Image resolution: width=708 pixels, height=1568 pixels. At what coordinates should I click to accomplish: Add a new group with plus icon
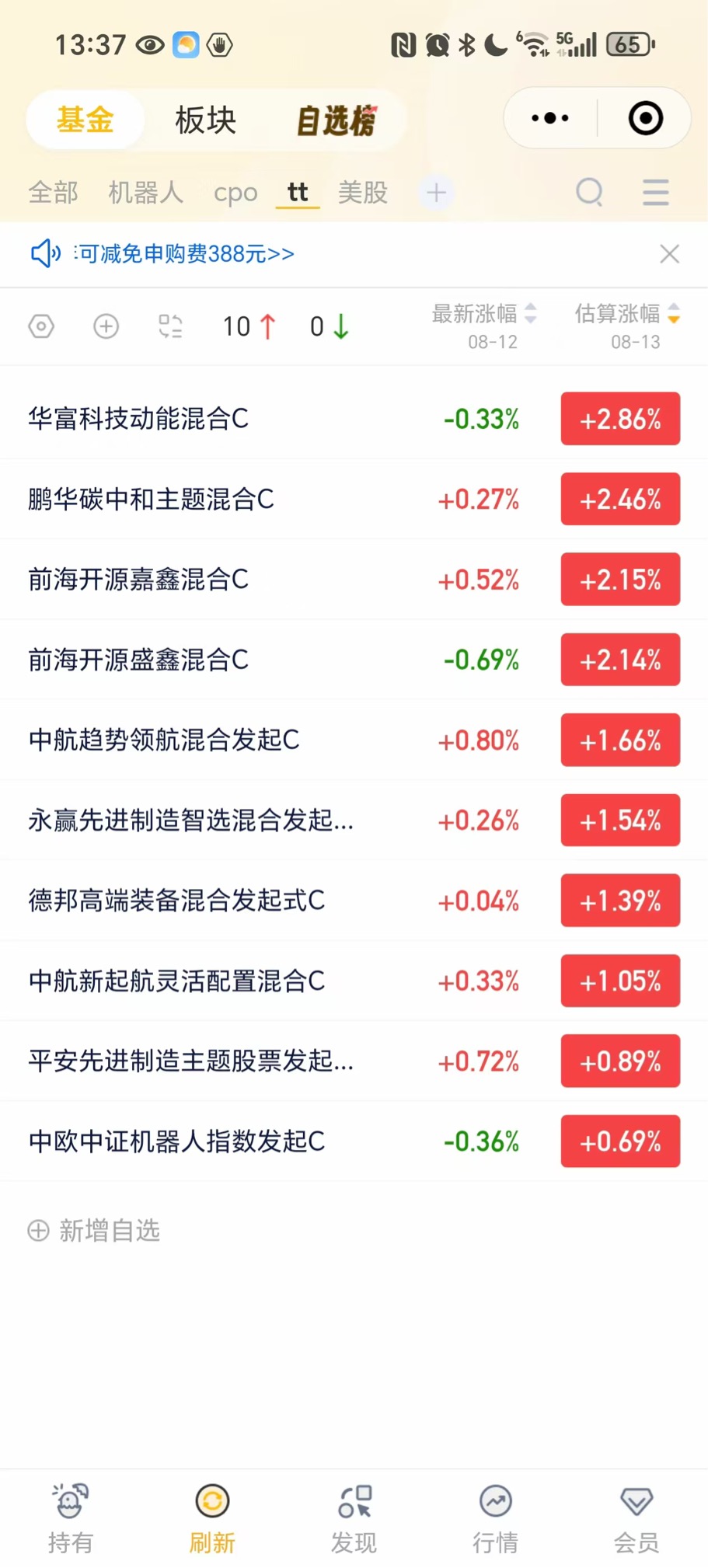click(437, 193)
